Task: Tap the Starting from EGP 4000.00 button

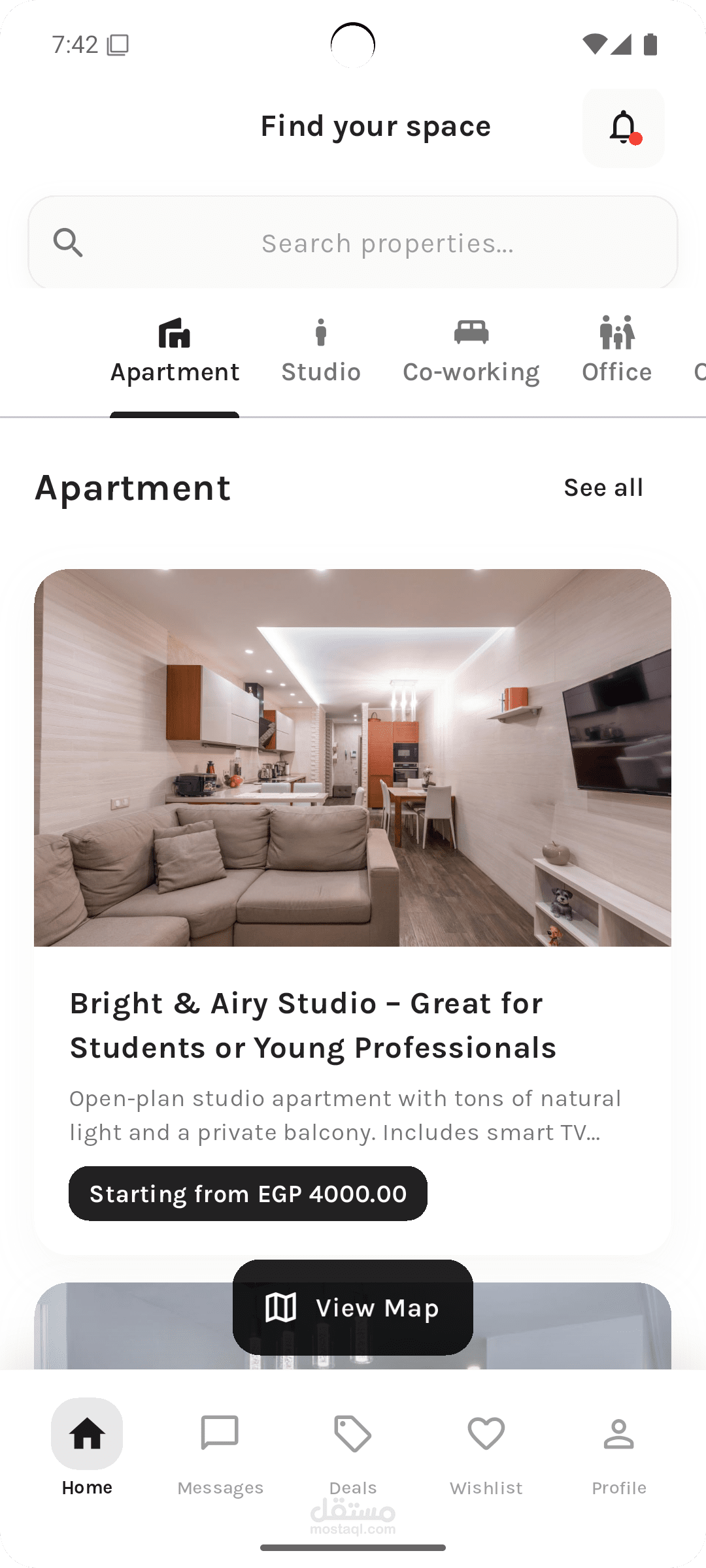Action: [248, 1194]
